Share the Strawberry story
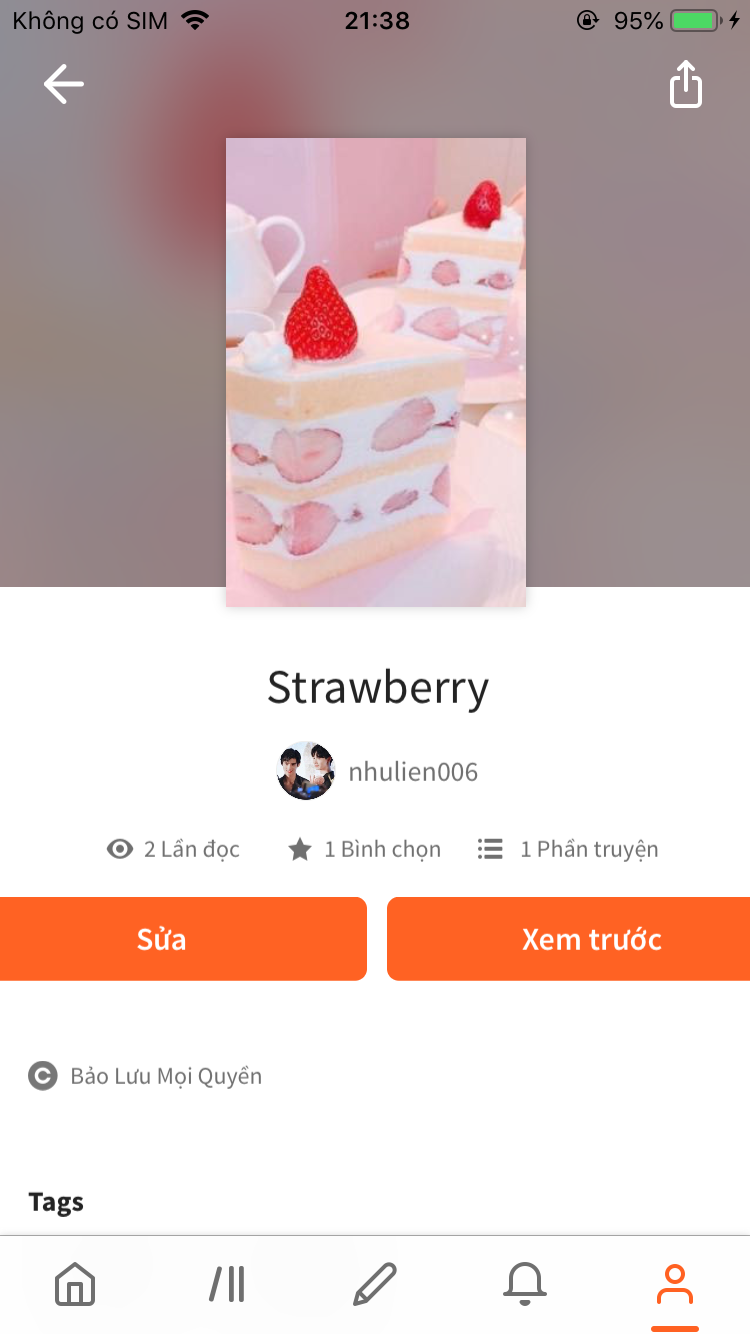Image resolution: width=750 pixels, height=1334 pixels. point(686,84)
